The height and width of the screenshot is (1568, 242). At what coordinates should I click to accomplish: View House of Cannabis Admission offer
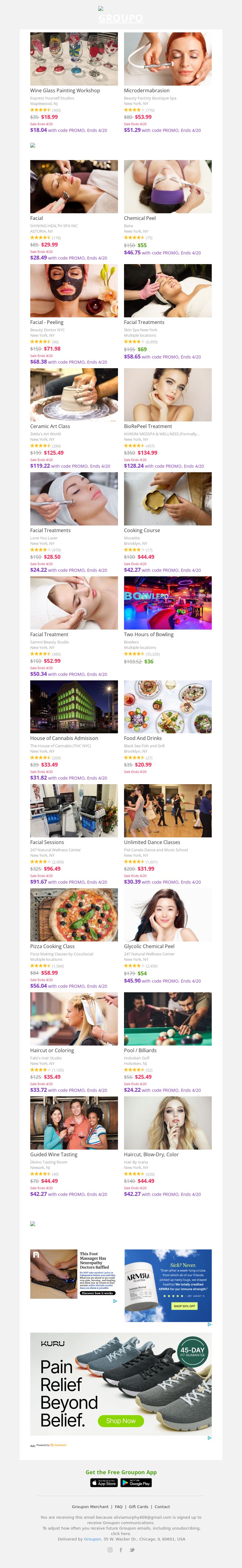(74, 707)
